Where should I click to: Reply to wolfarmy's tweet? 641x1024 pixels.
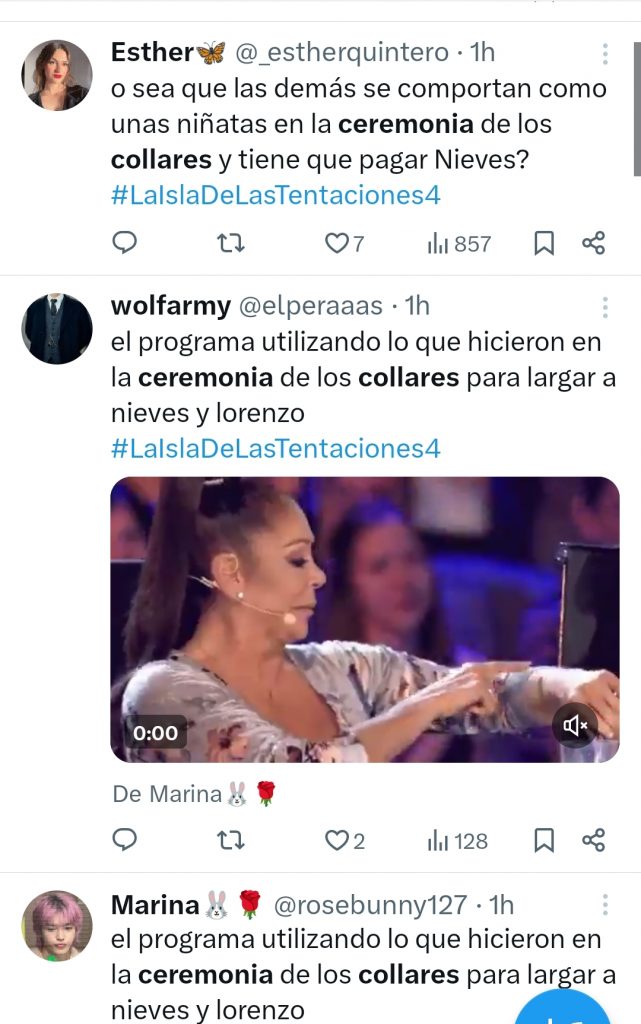pyautogui.click(x=124, y=841)
